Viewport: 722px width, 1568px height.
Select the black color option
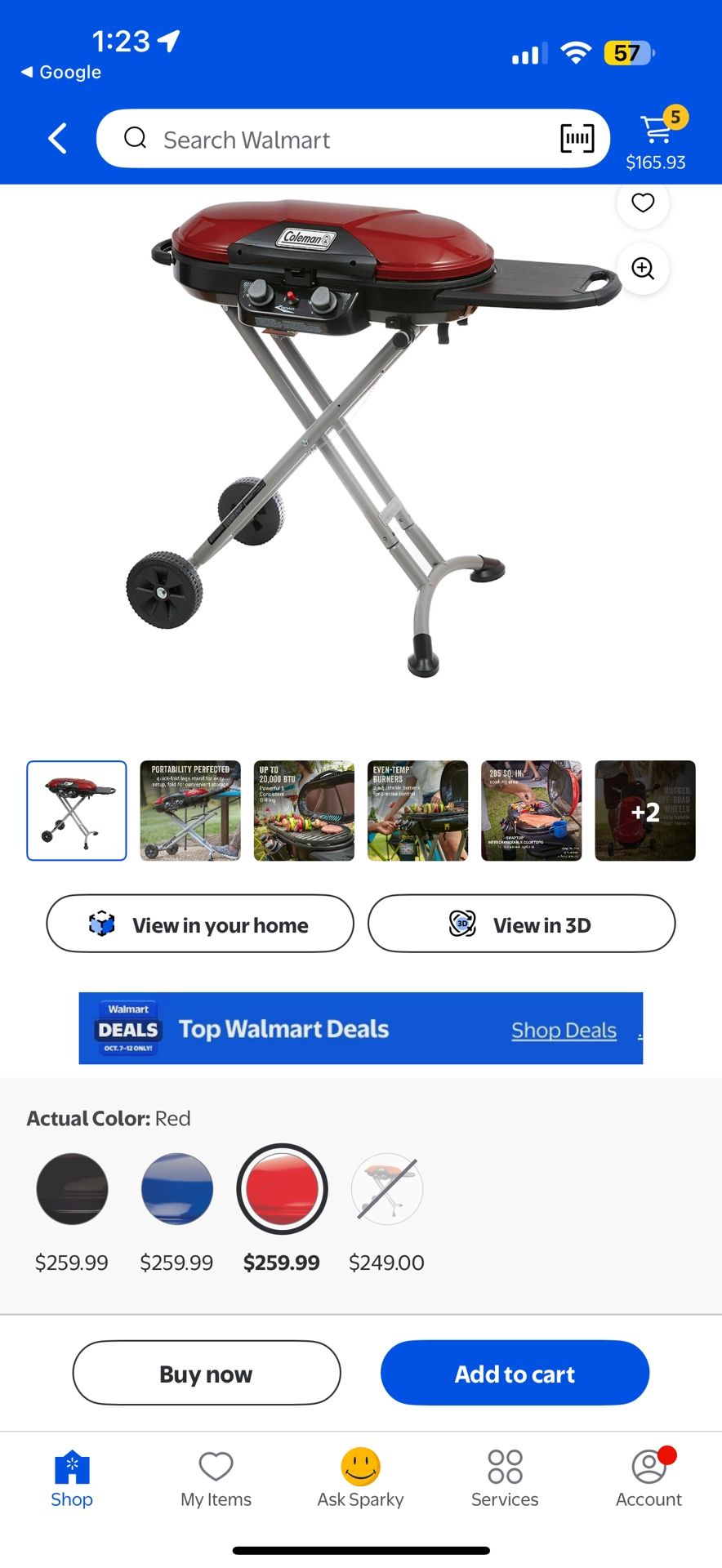pos(72,1189)
